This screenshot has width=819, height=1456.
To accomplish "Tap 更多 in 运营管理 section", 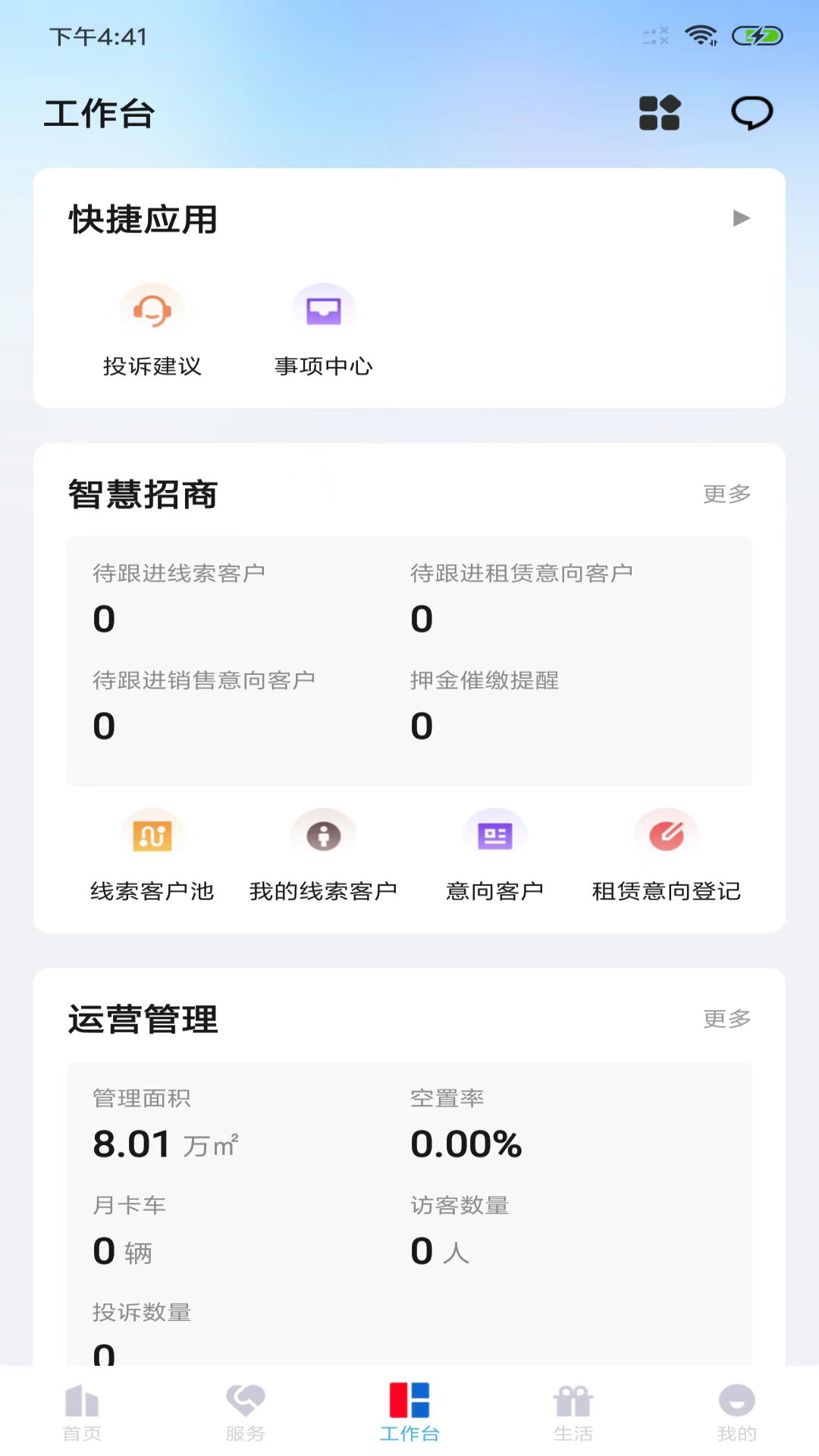I will 726,1018.
